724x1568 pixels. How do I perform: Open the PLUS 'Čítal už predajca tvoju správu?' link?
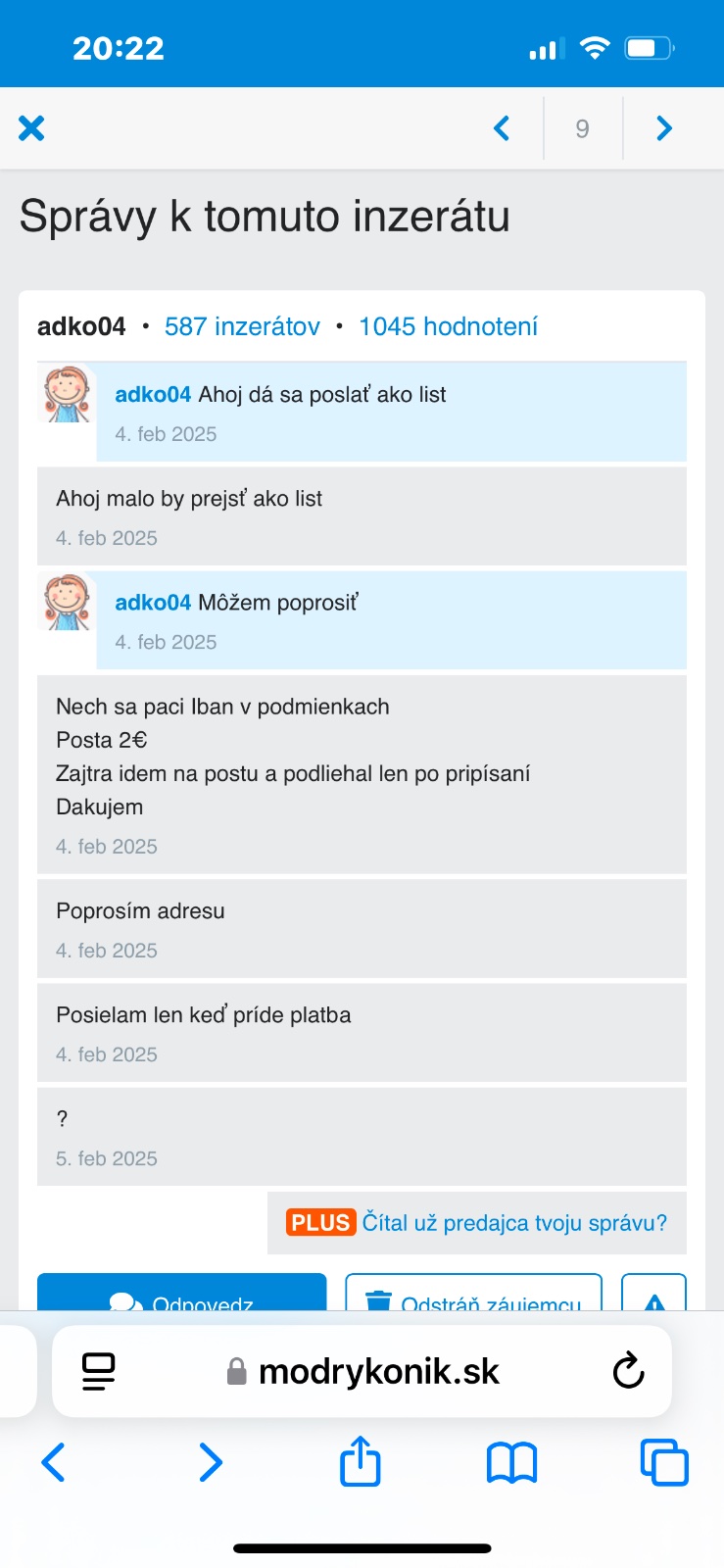(477, 1223)
